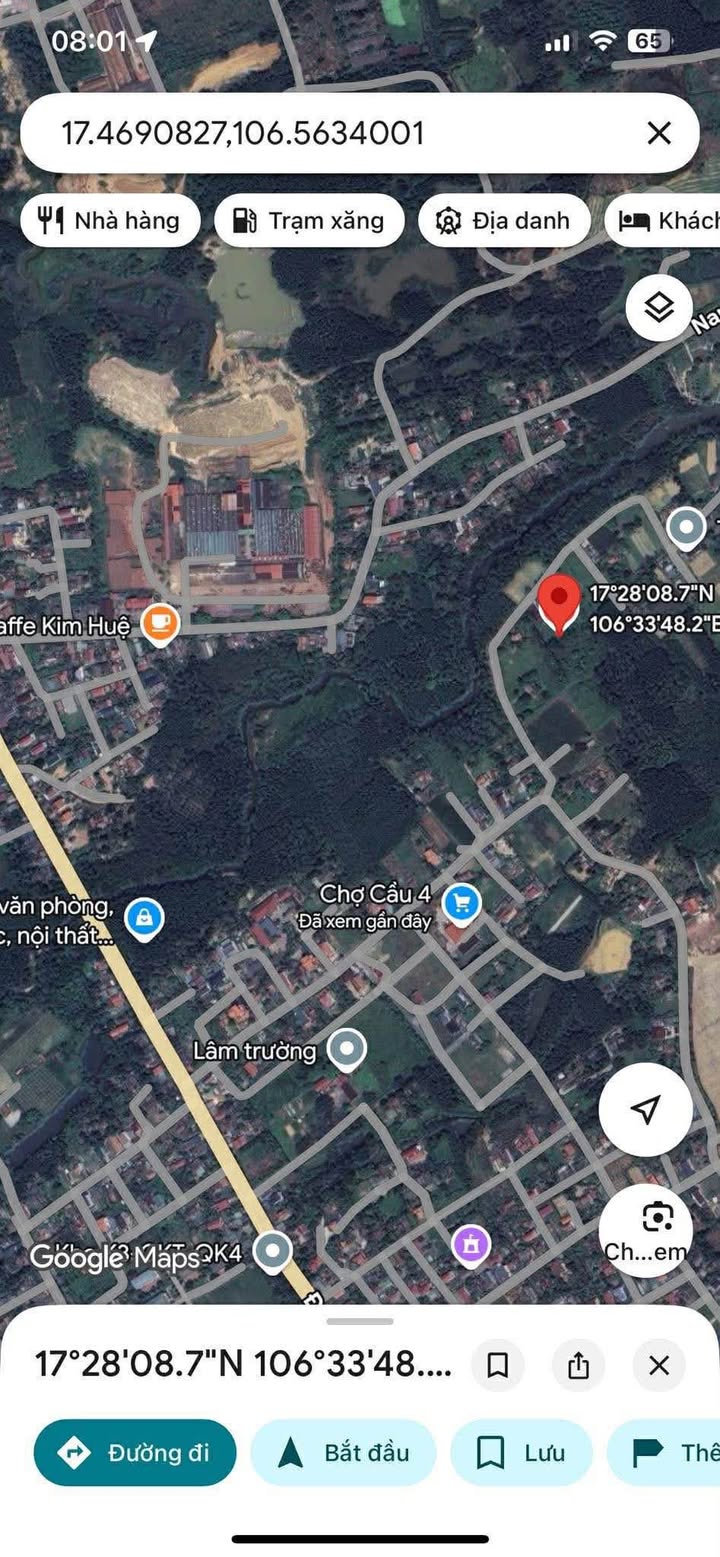Filter by Nhà hàng chip
The width and height of the screenshot is (720, 1557).
110,221
